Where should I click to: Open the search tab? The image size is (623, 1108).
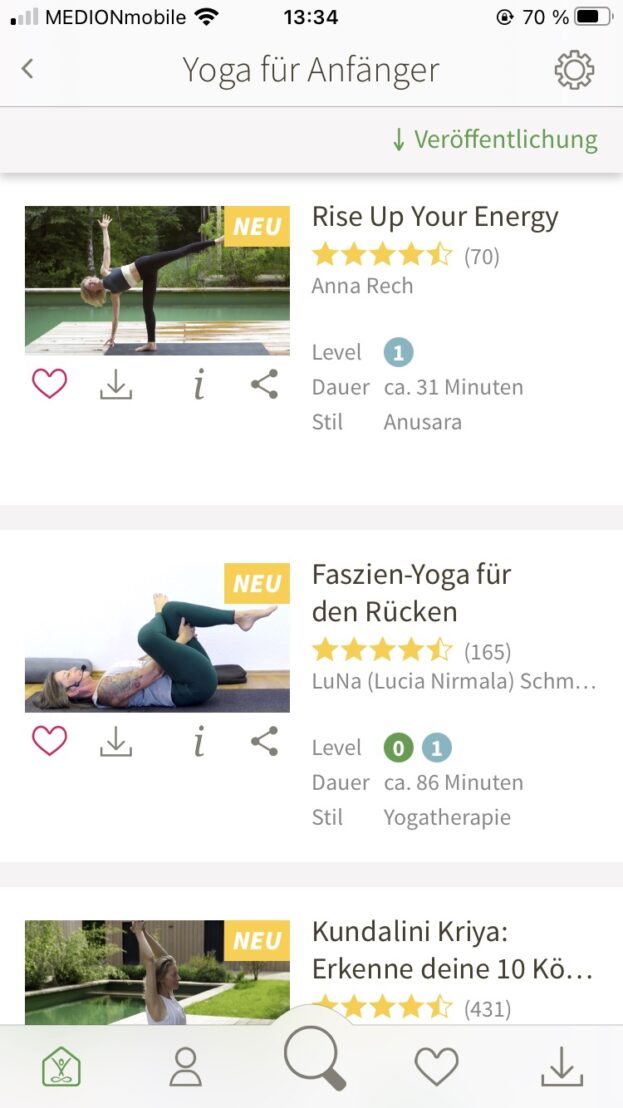[x=313, y=1058]
